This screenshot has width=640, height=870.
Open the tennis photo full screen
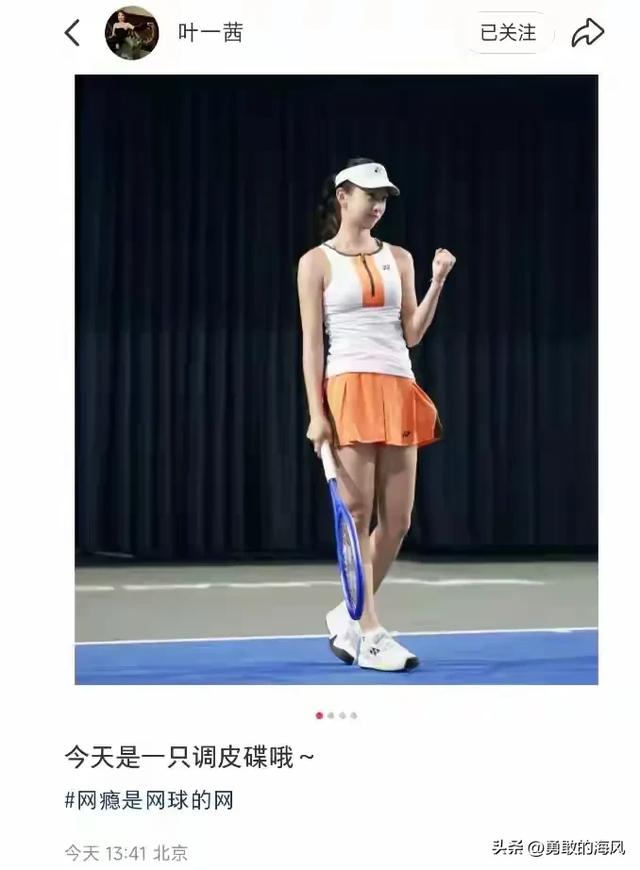(336, 380)
